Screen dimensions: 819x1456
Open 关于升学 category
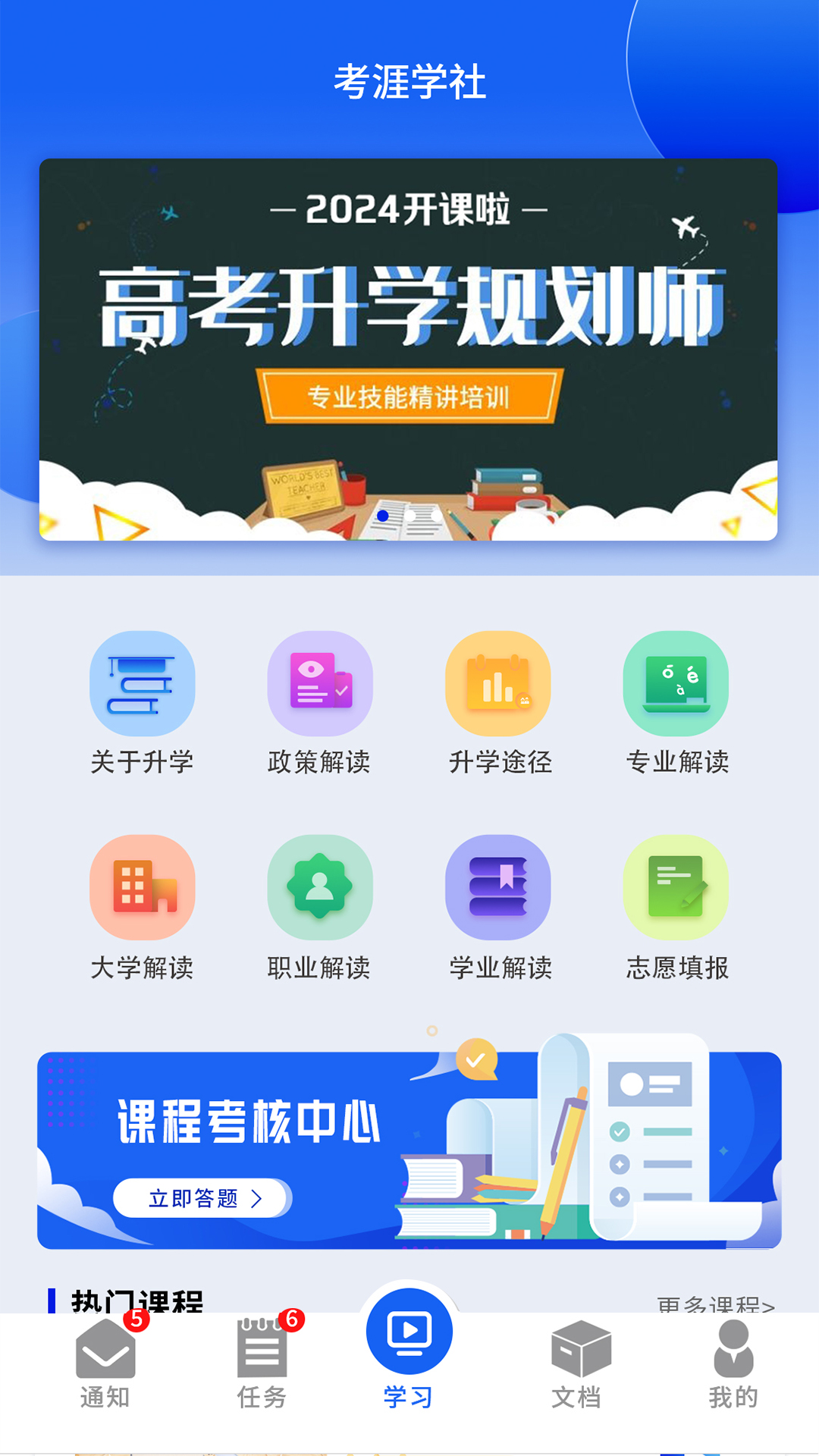[x=143, y=703]
